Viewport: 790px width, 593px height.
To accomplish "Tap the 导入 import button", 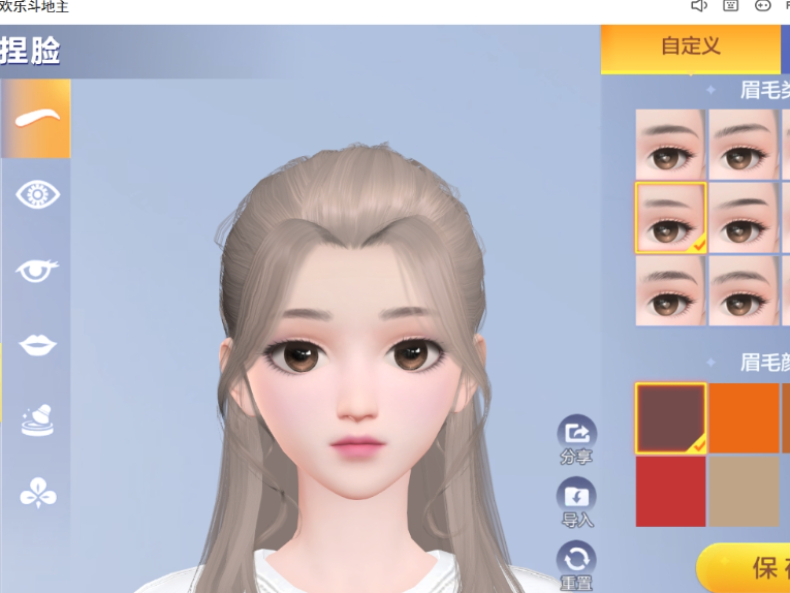I will (577, 502).
